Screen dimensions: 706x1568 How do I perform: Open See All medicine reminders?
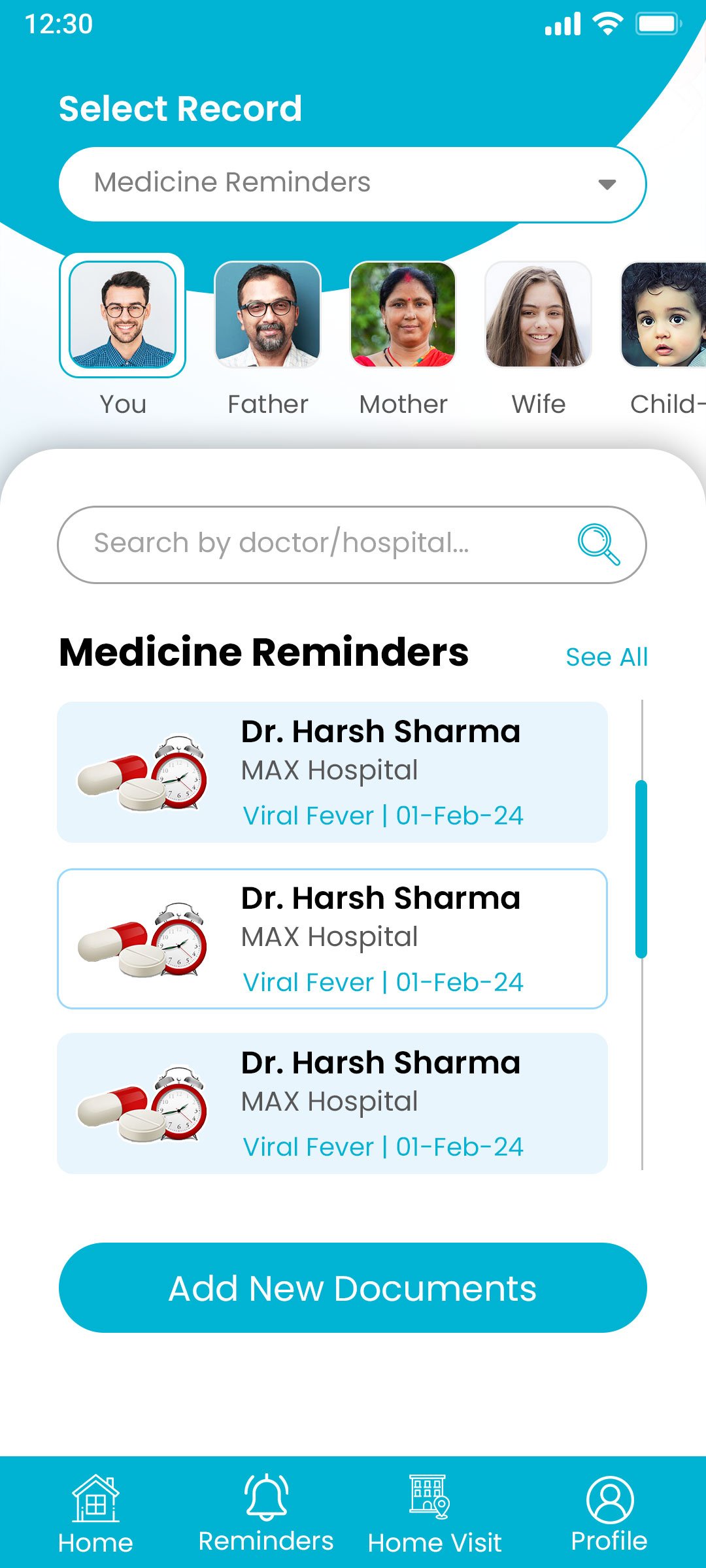click(x=606, y=657)
